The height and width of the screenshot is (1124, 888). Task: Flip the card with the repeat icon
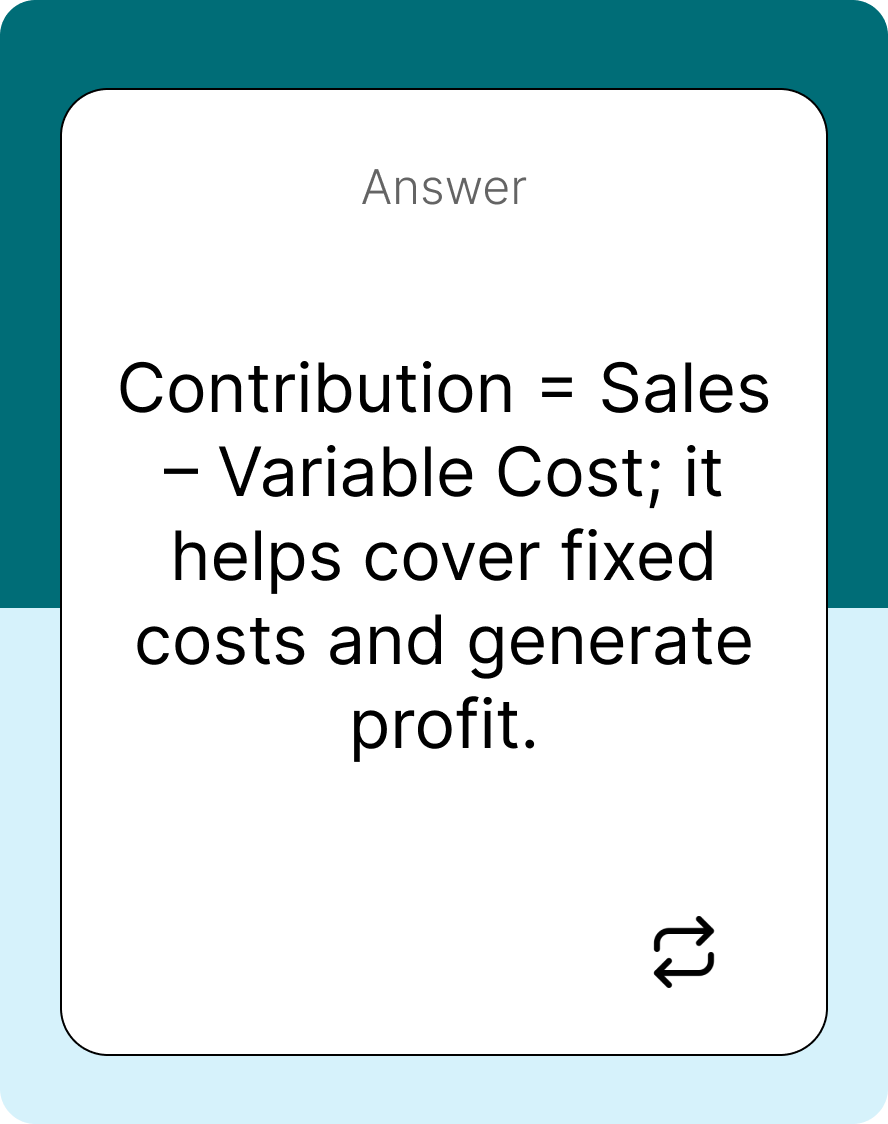coord(684,952)
